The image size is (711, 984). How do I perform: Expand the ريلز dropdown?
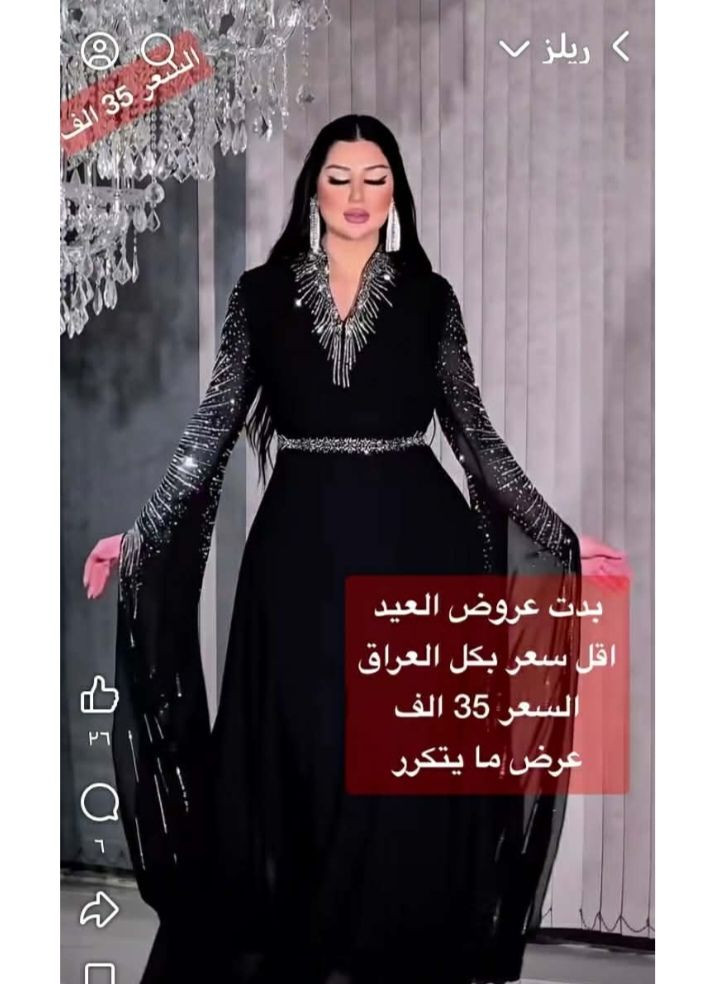(x=514, y=50)
